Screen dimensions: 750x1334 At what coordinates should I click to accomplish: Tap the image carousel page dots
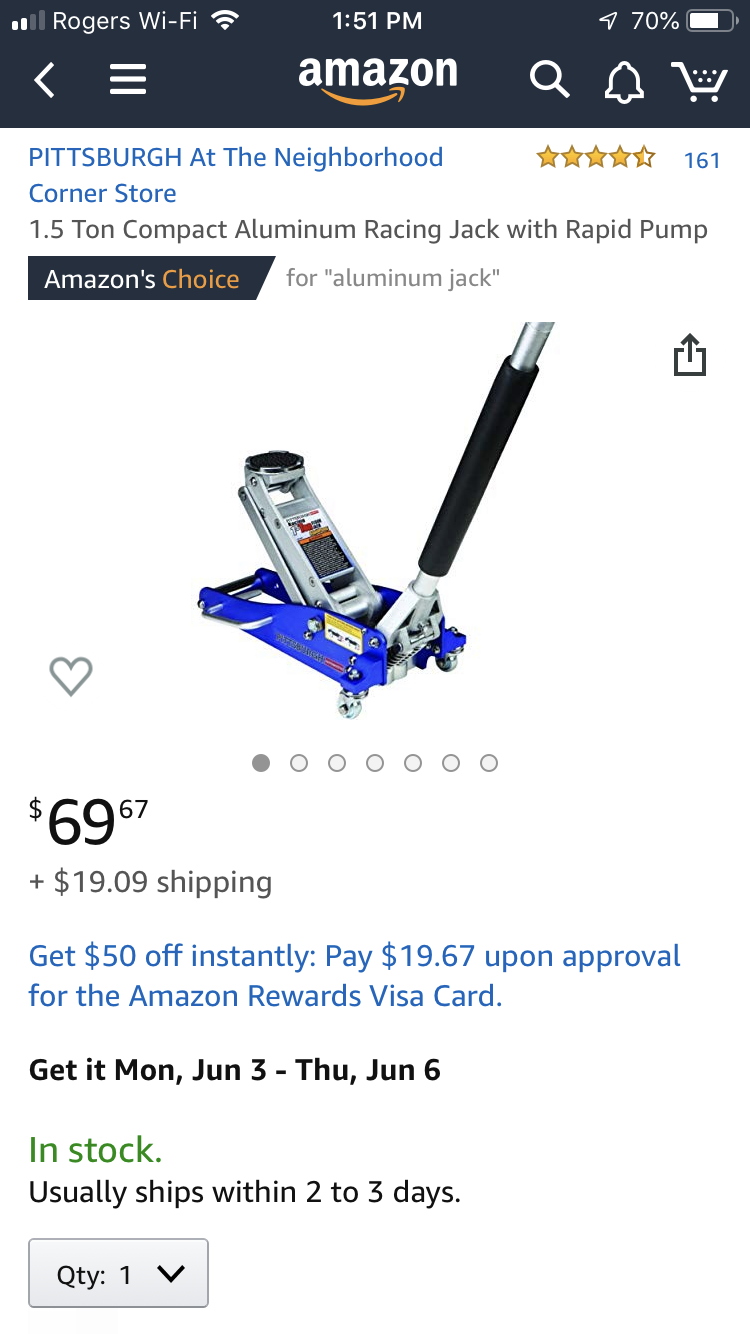click(x=375, y=763)
